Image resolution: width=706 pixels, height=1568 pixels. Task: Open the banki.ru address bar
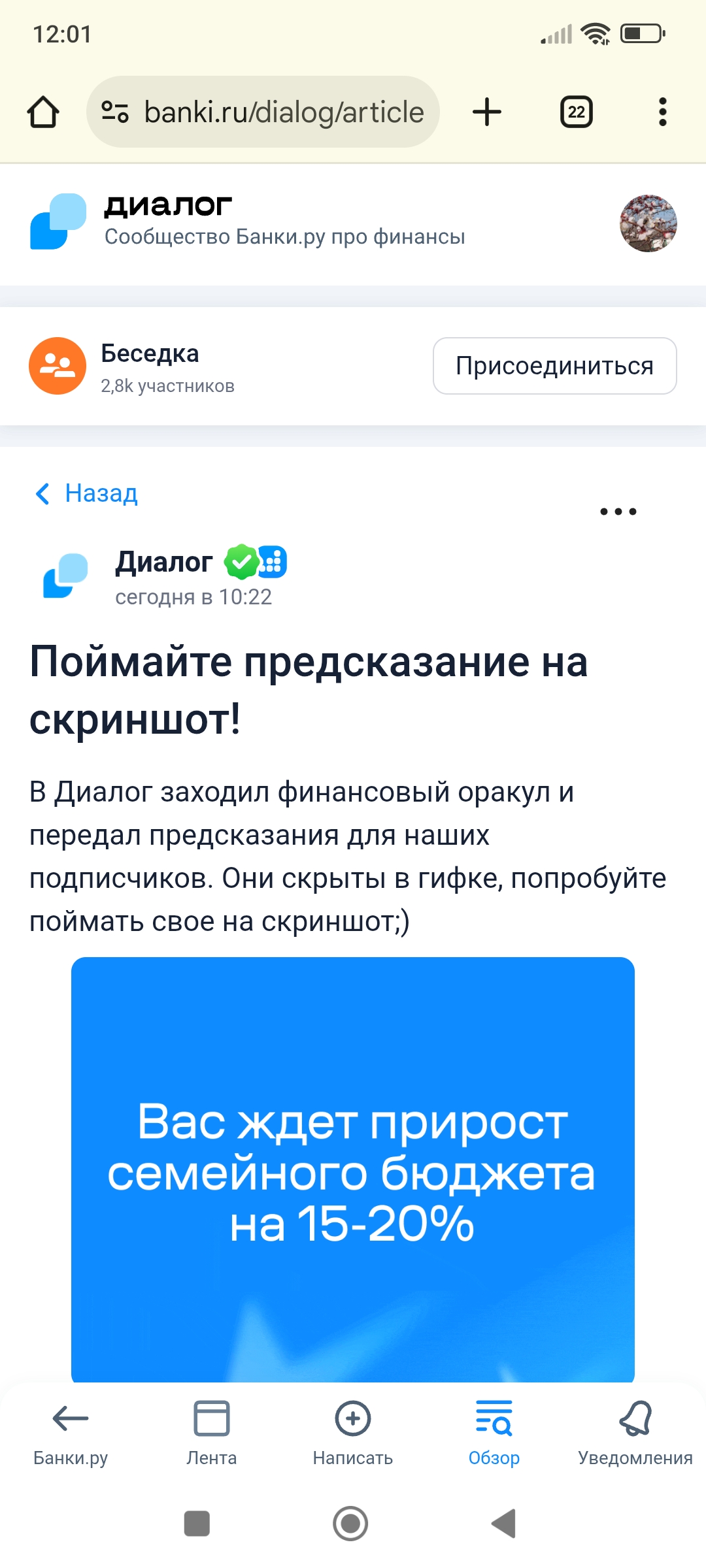click(263, 112)
